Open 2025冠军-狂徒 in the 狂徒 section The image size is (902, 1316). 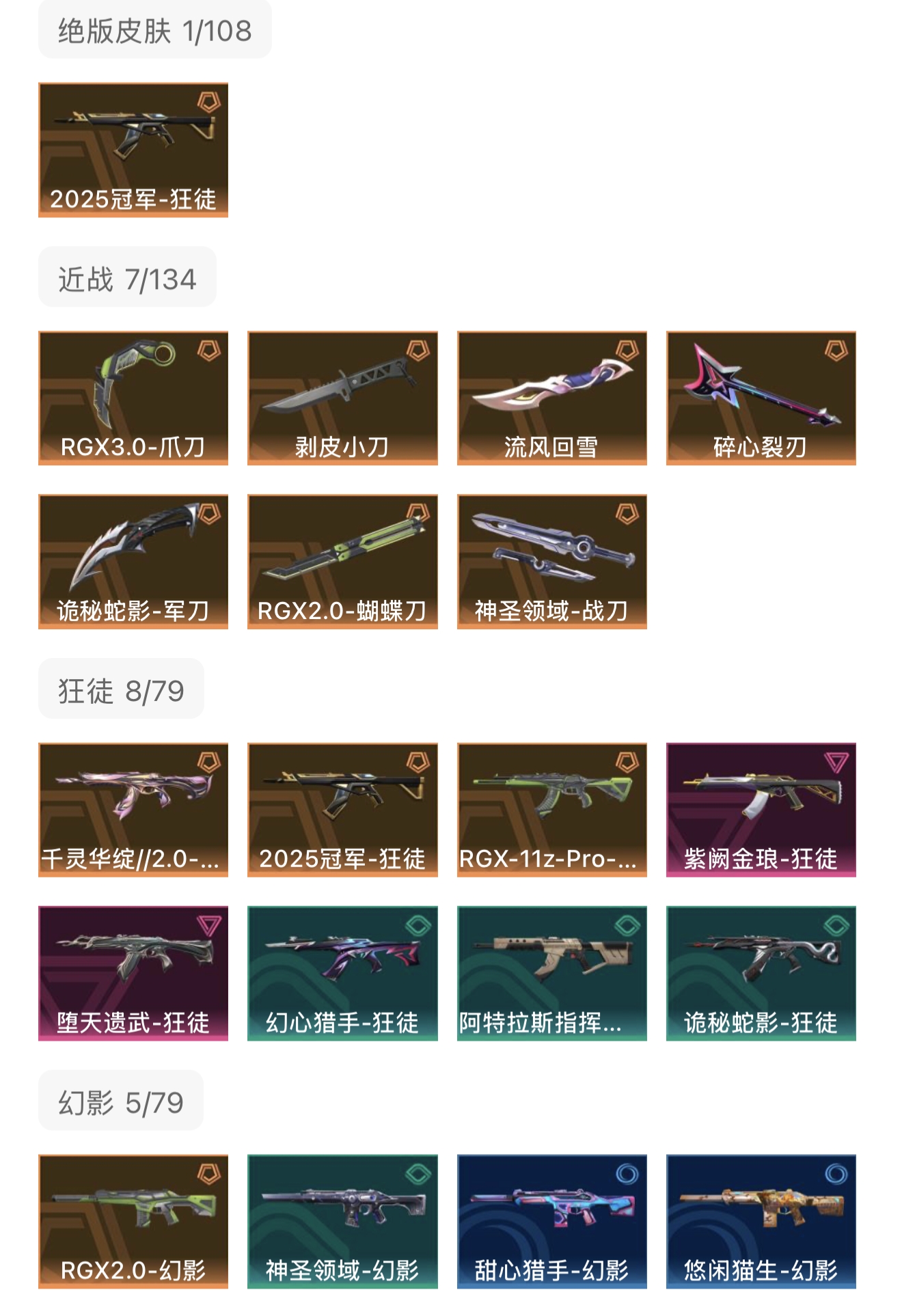tap(342, 810)
